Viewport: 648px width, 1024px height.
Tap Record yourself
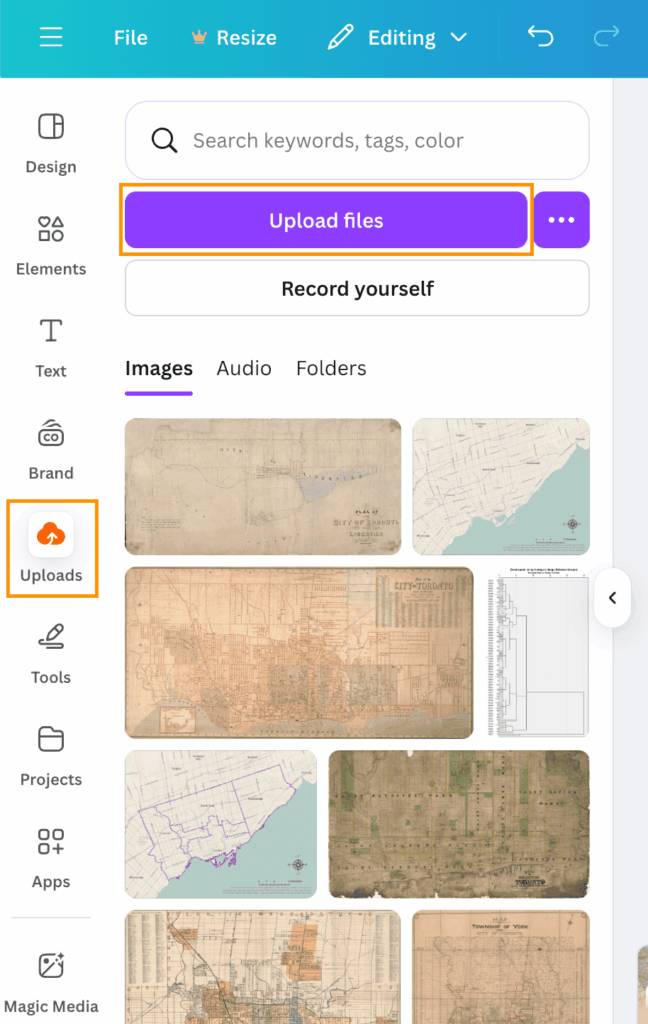(357, 289)
